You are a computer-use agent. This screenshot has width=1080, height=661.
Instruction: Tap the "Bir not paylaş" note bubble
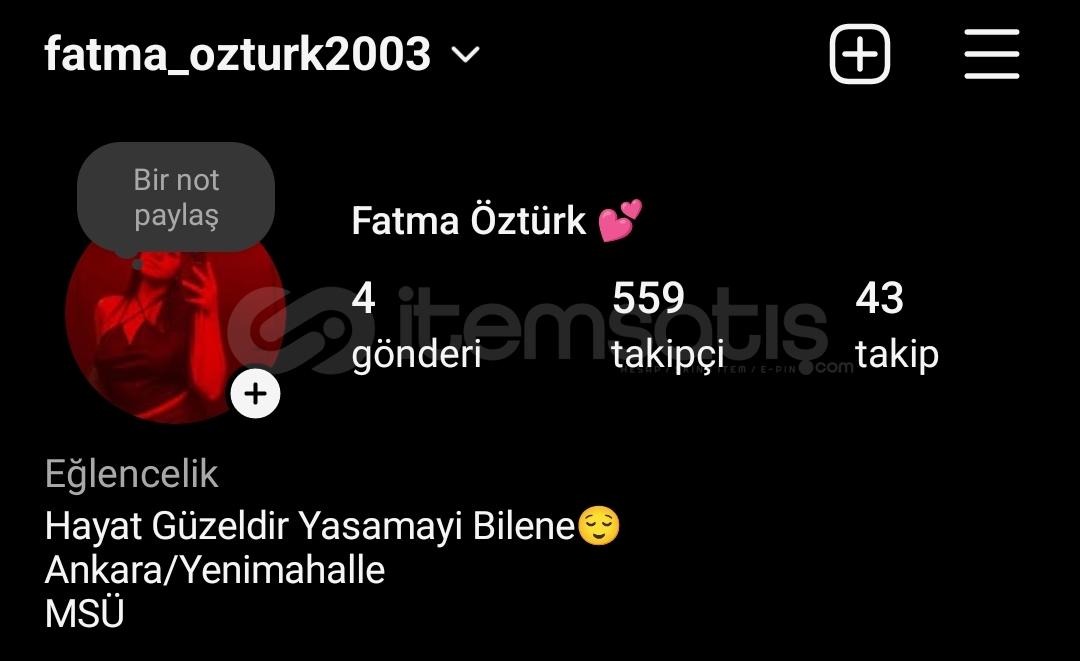[176, 197]
